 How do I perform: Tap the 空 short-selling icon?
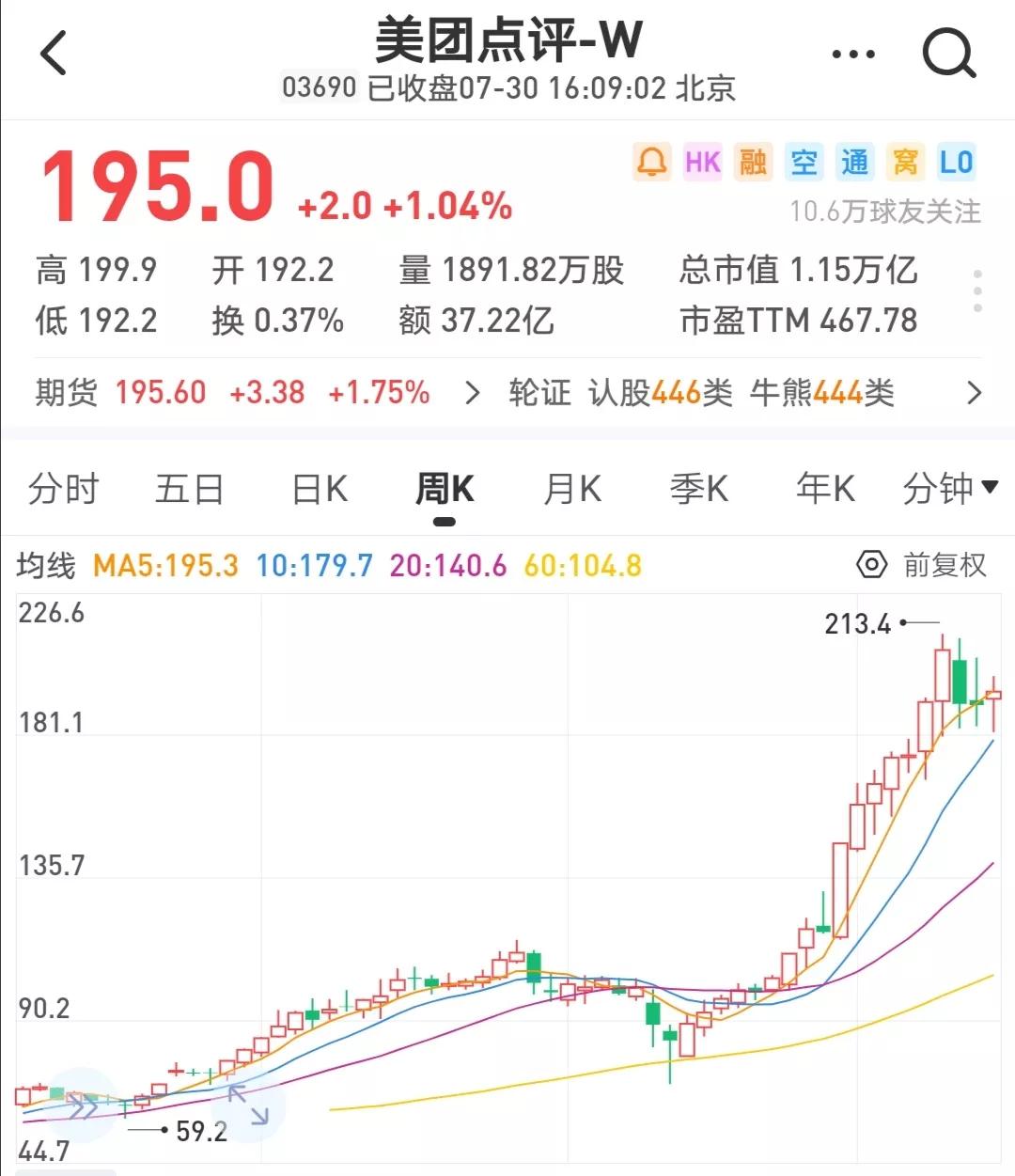point(804,162)
